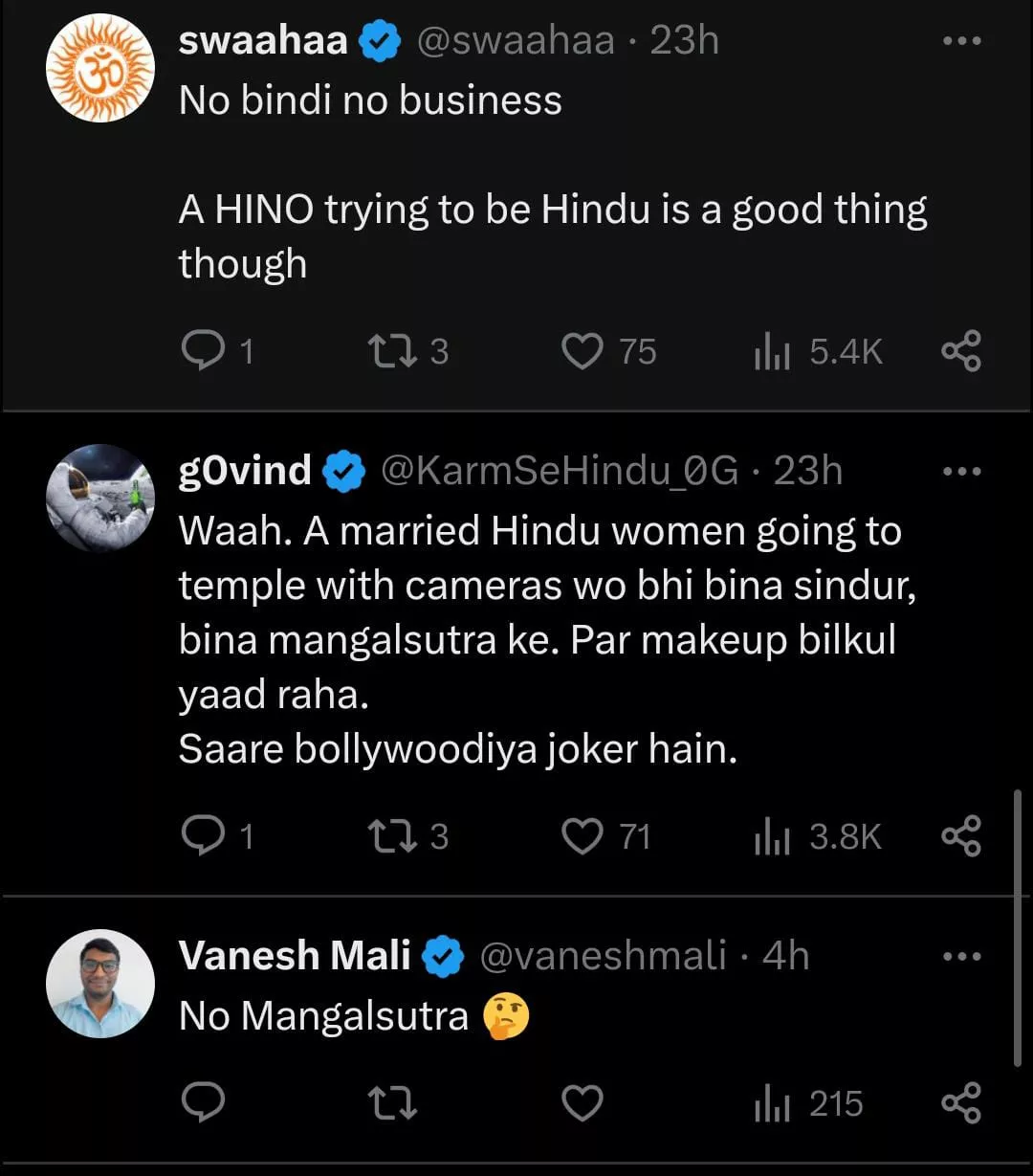The image size is (1033, 1176).
Task: Reply to g0vind's tweet
Action: pyautogui.click(x=202, y=836)
